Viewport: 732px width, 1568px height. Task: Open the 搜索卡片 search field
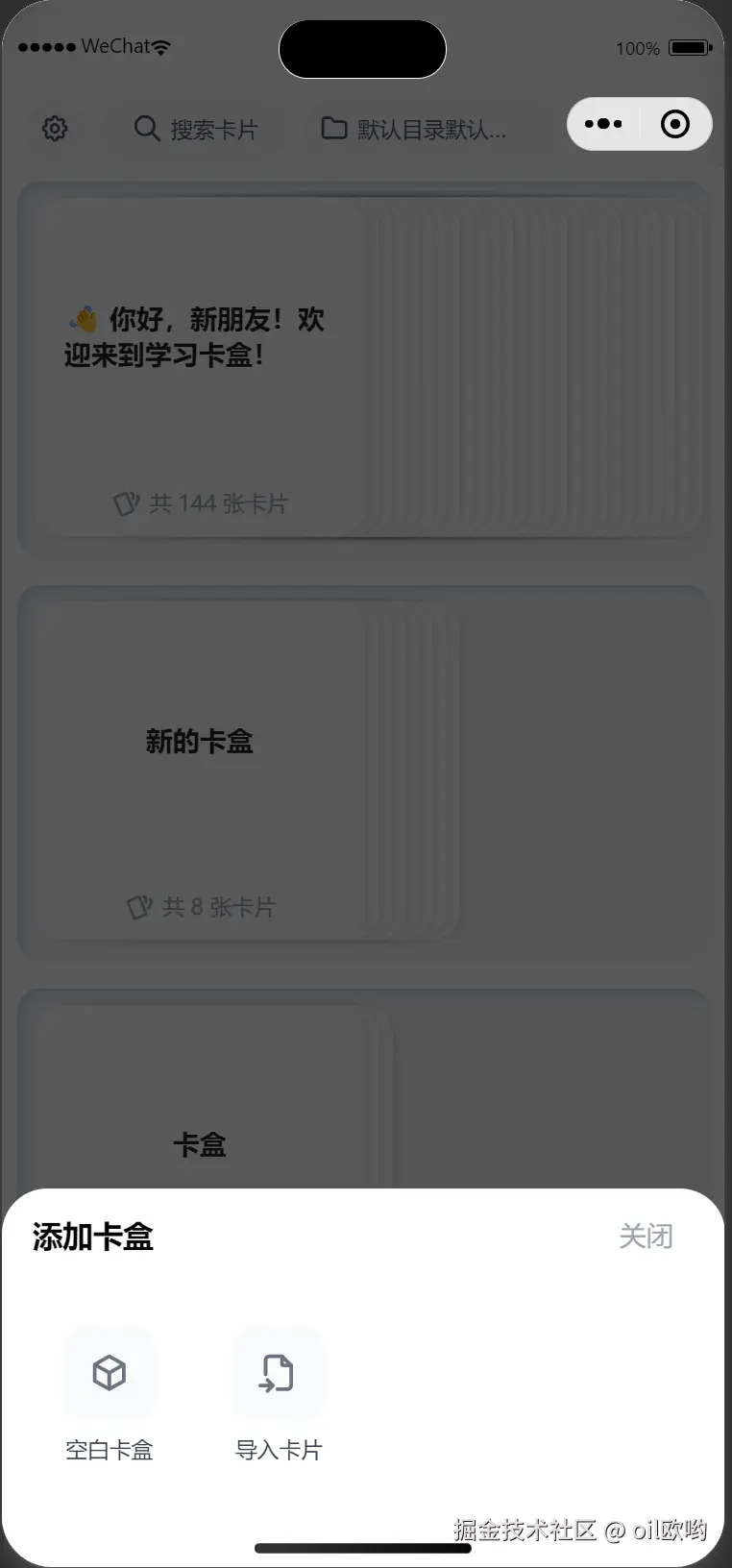(x=197, y=129)
